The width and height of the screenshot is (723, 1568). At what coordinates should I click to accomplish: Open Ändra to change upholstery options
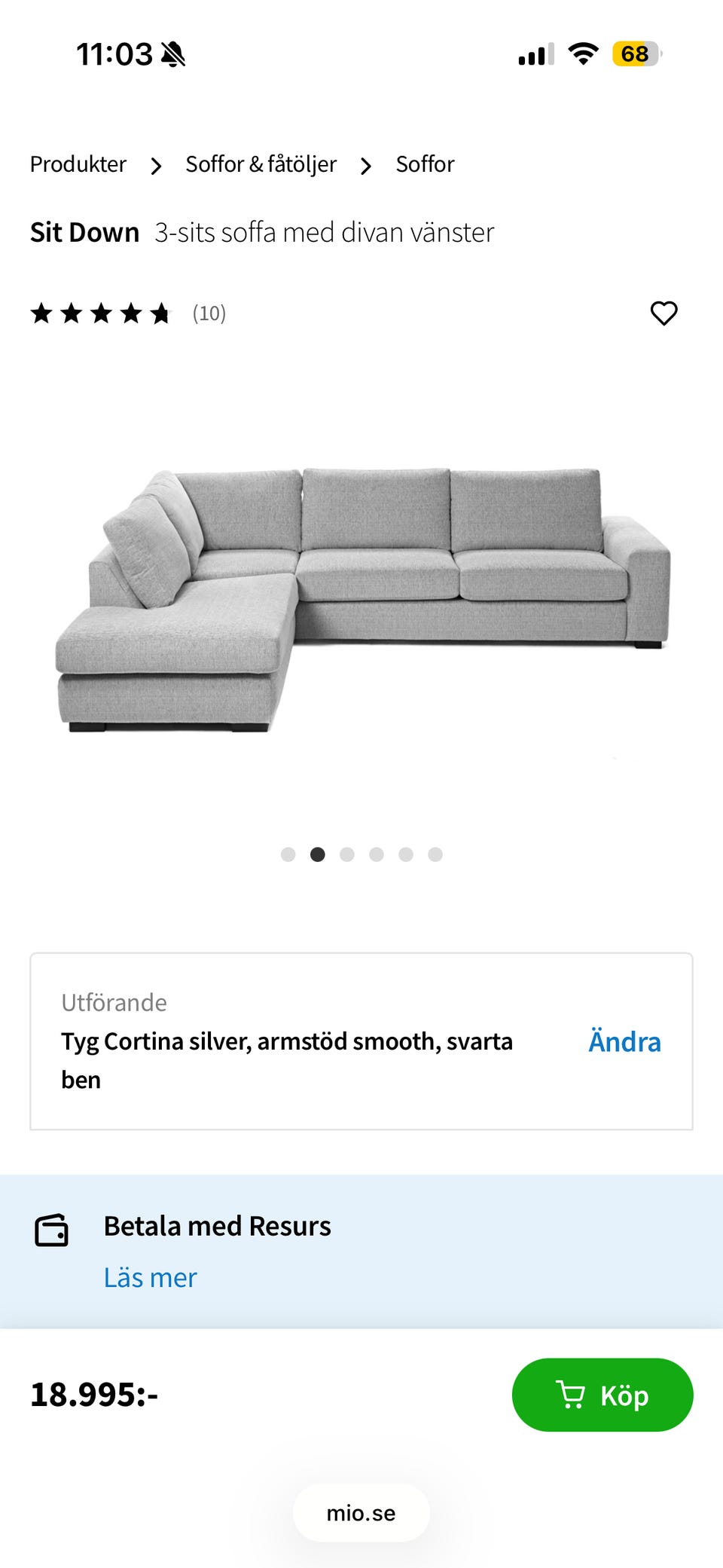624,1041
